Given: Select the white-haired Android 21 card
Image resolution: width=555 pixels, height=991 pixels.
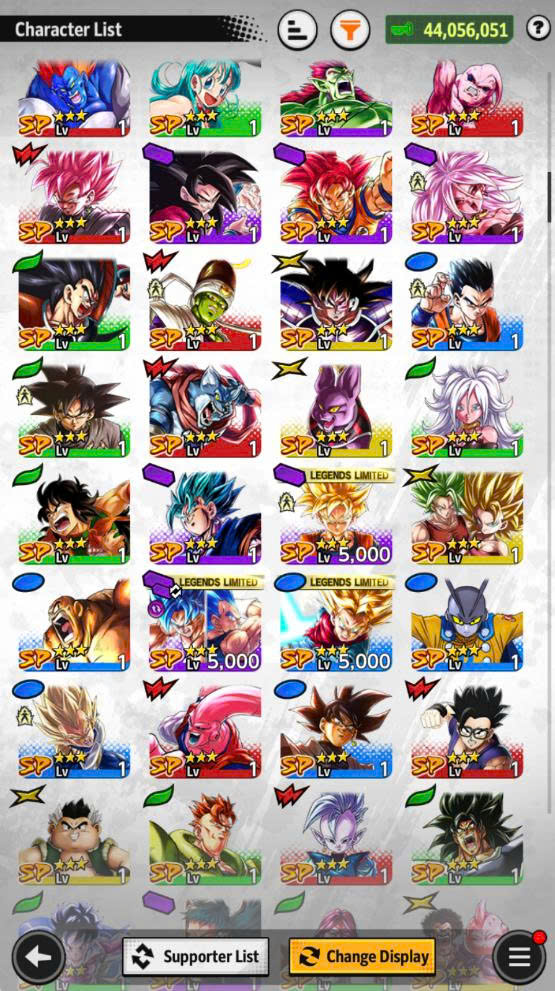Looking at the screenshot, I should pos(467,410).
